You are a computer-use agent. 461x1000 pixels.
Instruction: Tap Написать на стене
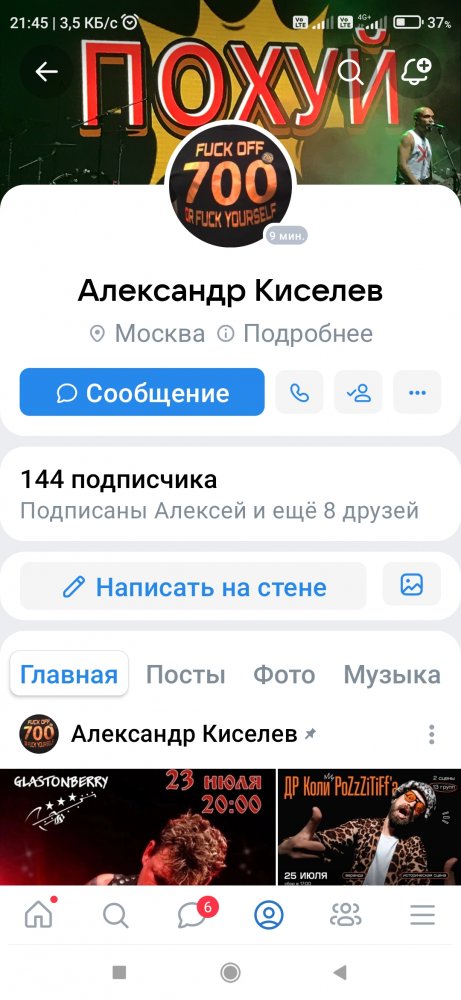[x=193, y=586]
